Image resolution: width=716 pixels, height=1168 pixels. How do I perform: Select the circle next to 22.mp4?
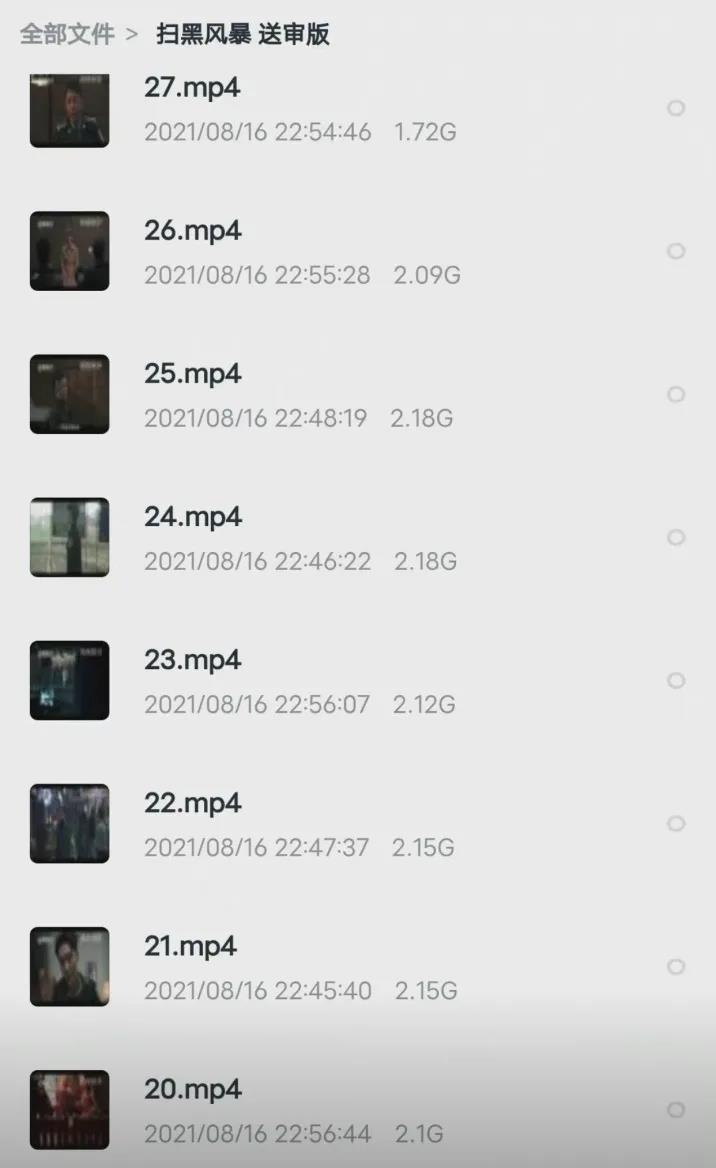click(x=676, y=823)
